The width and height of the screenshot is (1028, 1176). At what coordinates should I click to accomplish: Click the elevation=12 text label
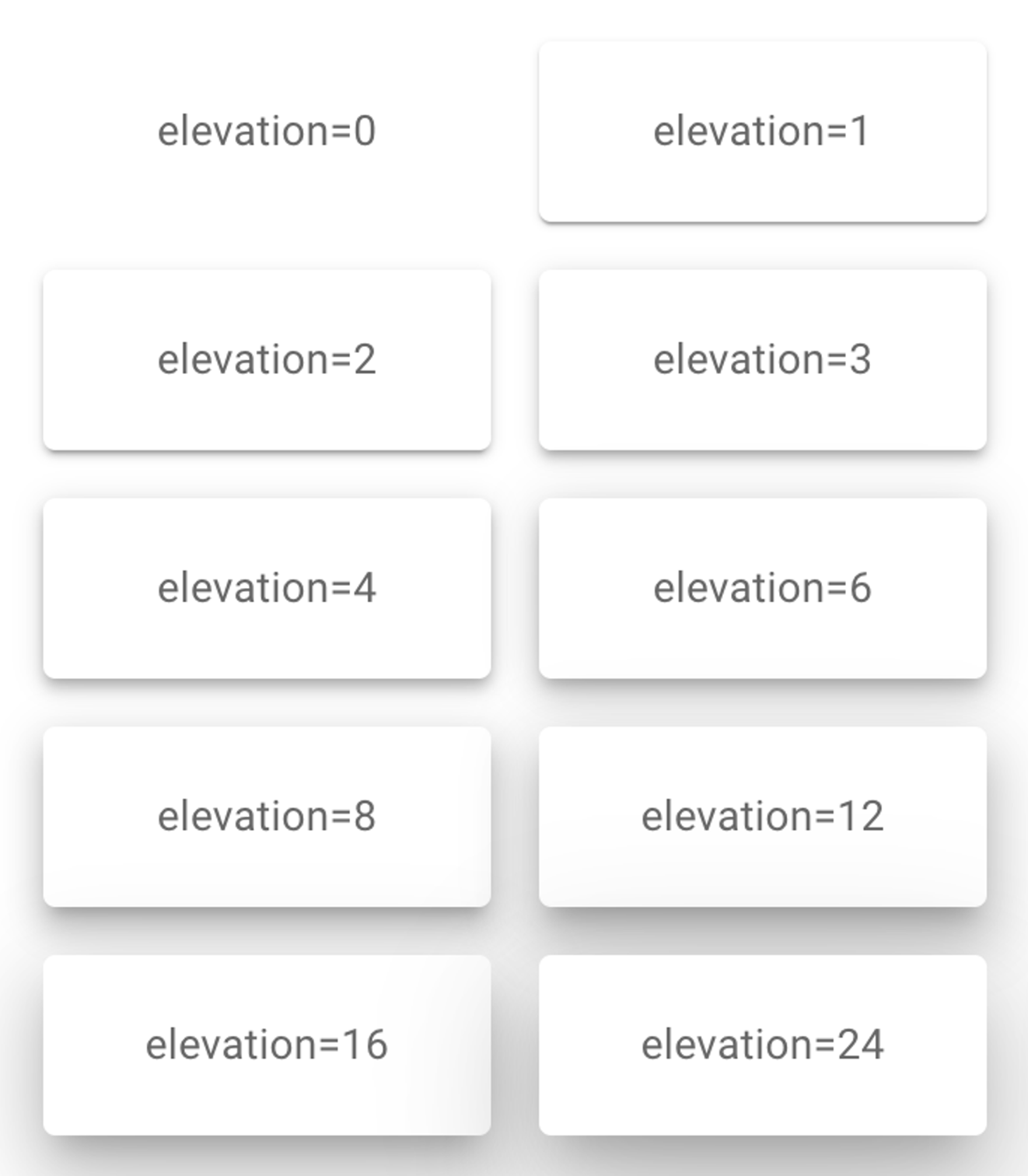coord(762,815)
